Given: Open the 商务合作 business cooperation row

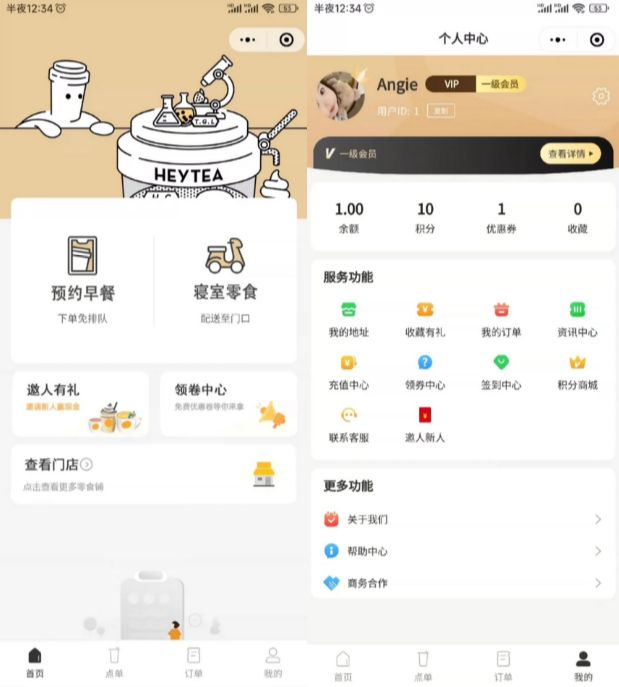Looking at the screenshot, I should pyautogui.click(x=462, y=583).
